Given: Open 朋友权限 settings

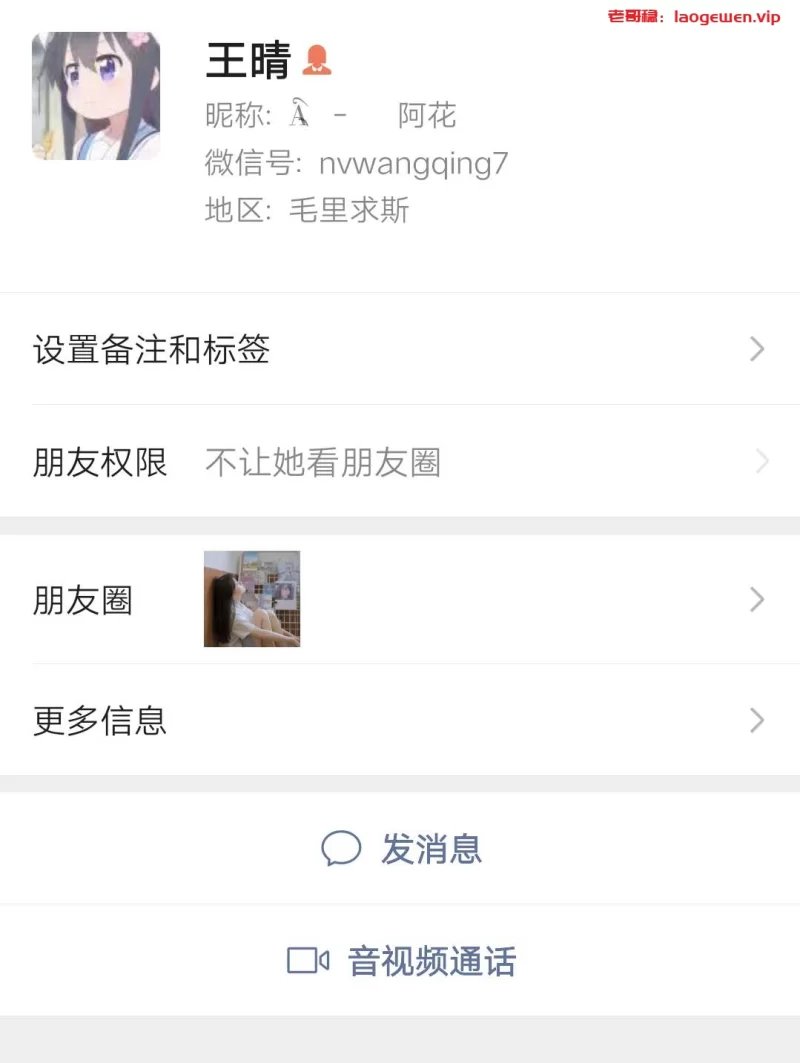Looking at the screenshot, I should 400,462.
